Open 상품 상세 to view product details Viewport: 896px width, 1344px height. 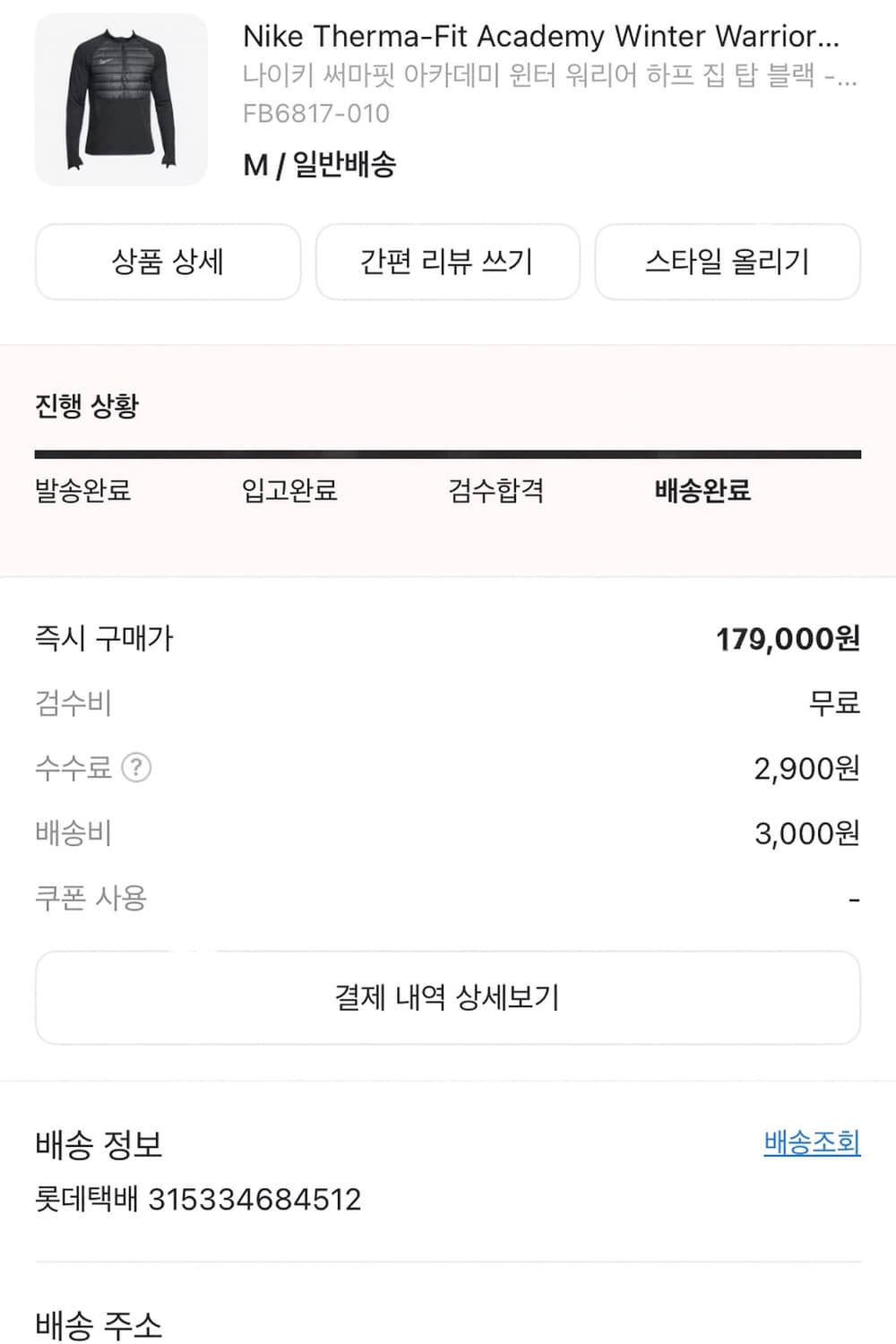pos(168,262)
